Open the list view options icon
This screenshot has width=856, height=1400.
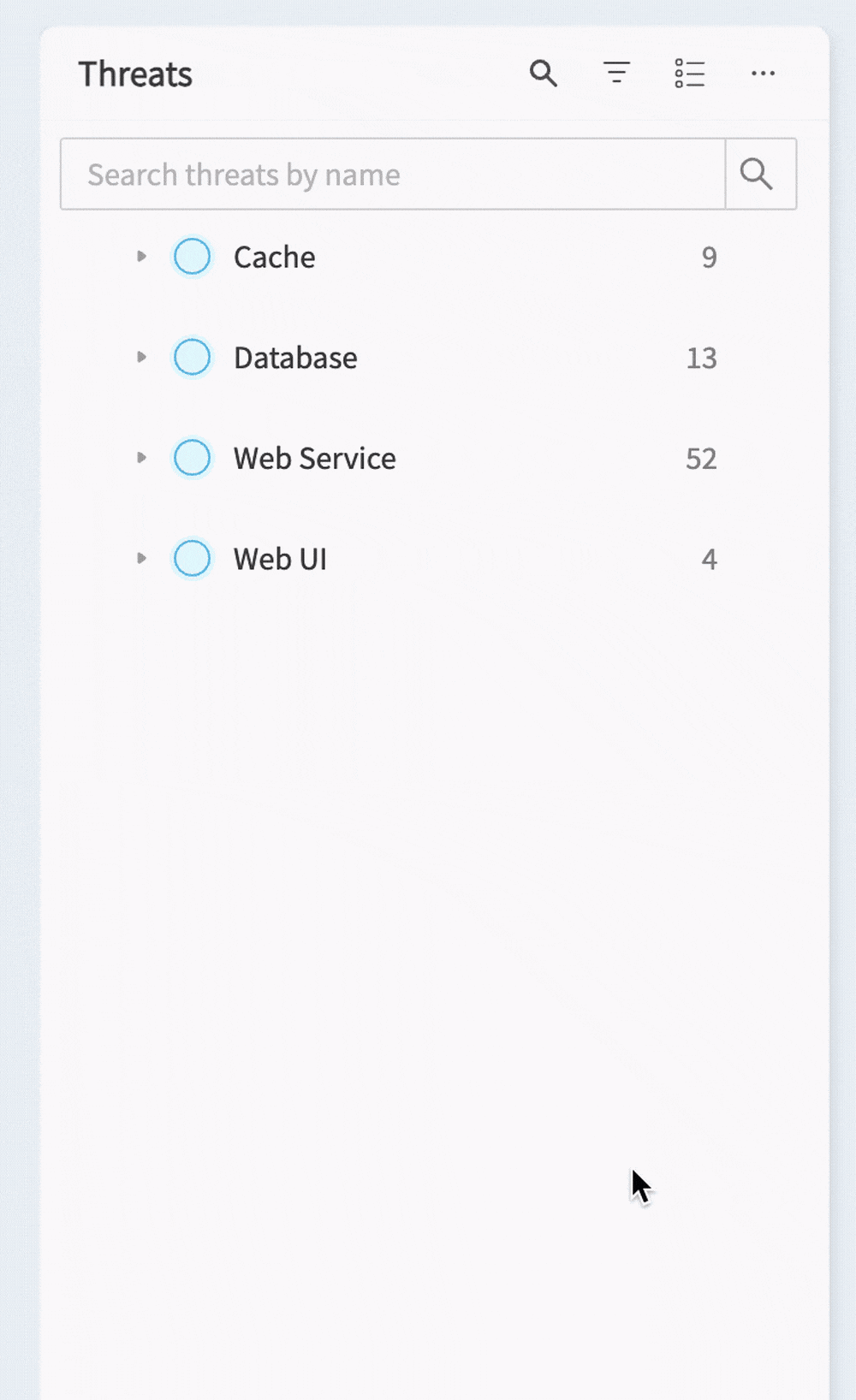(690, 74)
